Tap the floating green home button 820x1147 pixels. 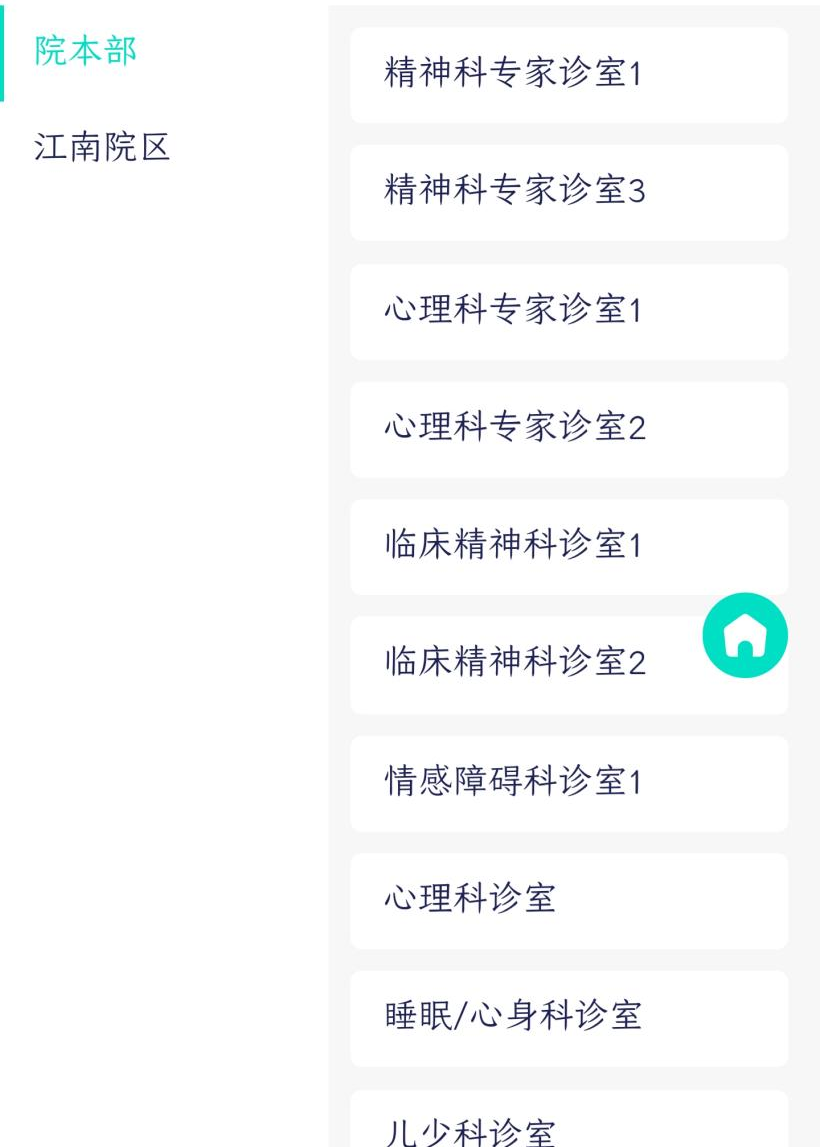745,635
